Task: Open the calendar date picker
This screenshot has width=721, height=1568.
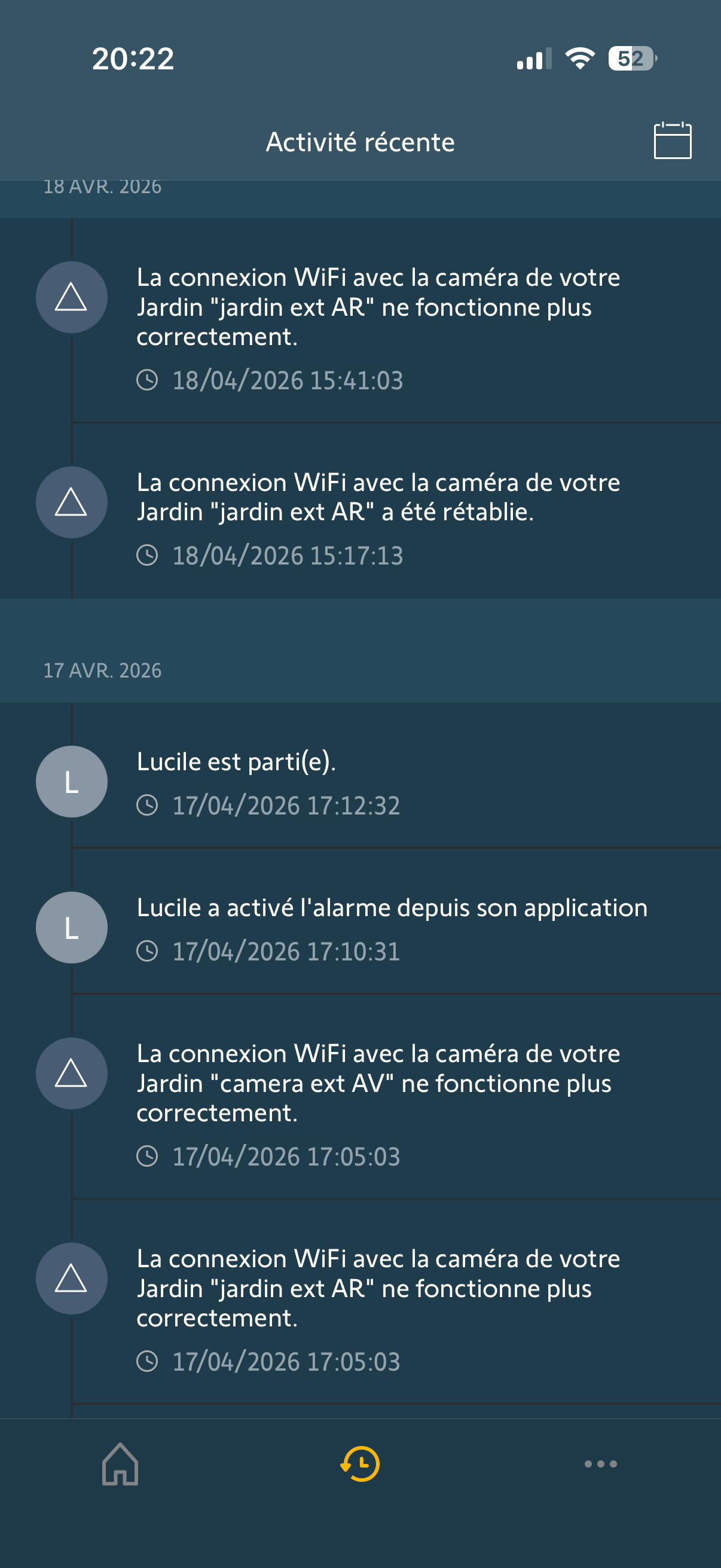Action: (x=672, y=141)
